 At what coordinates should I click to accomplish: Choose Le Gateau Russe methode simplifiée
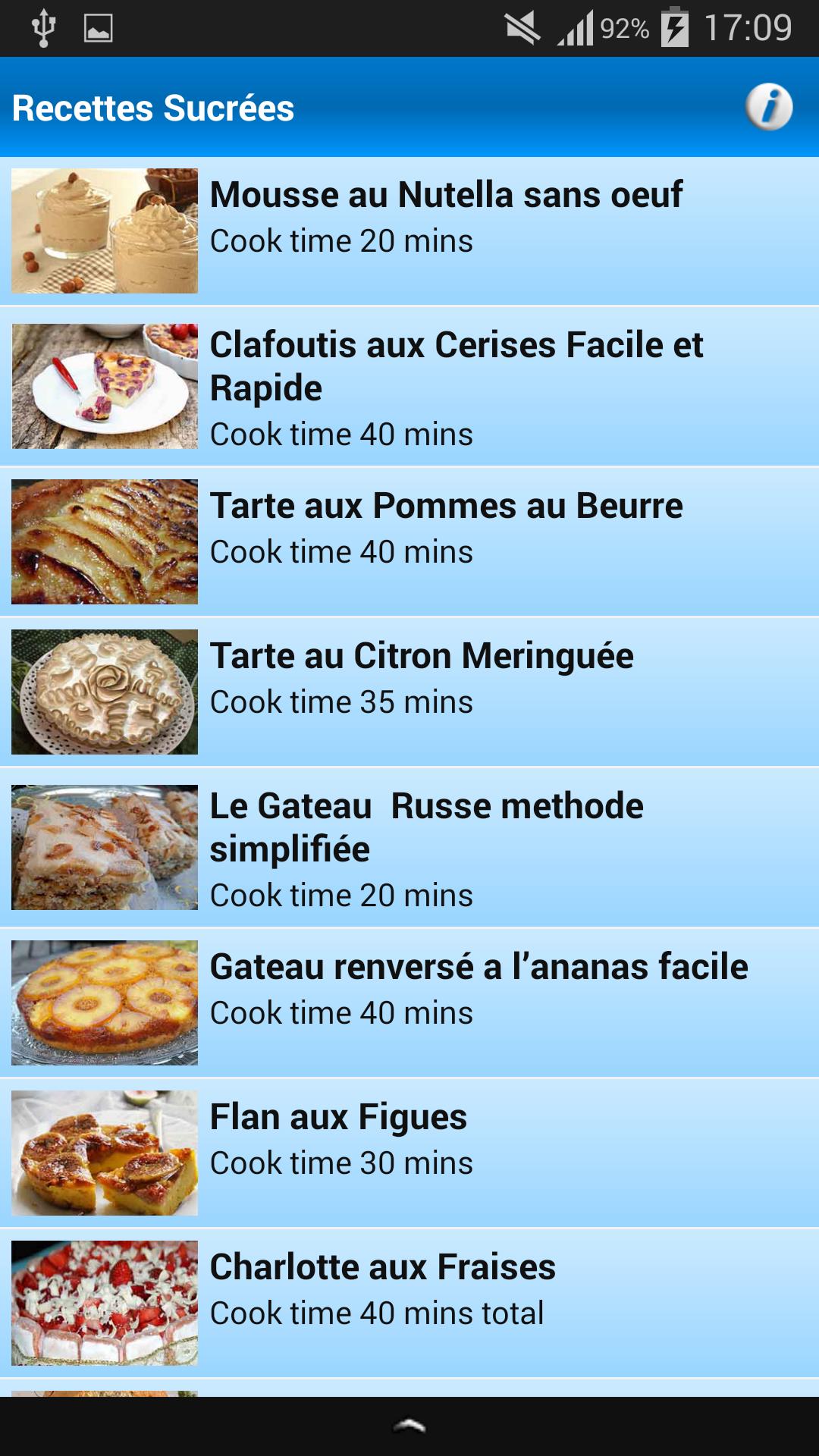coord(426,827)
